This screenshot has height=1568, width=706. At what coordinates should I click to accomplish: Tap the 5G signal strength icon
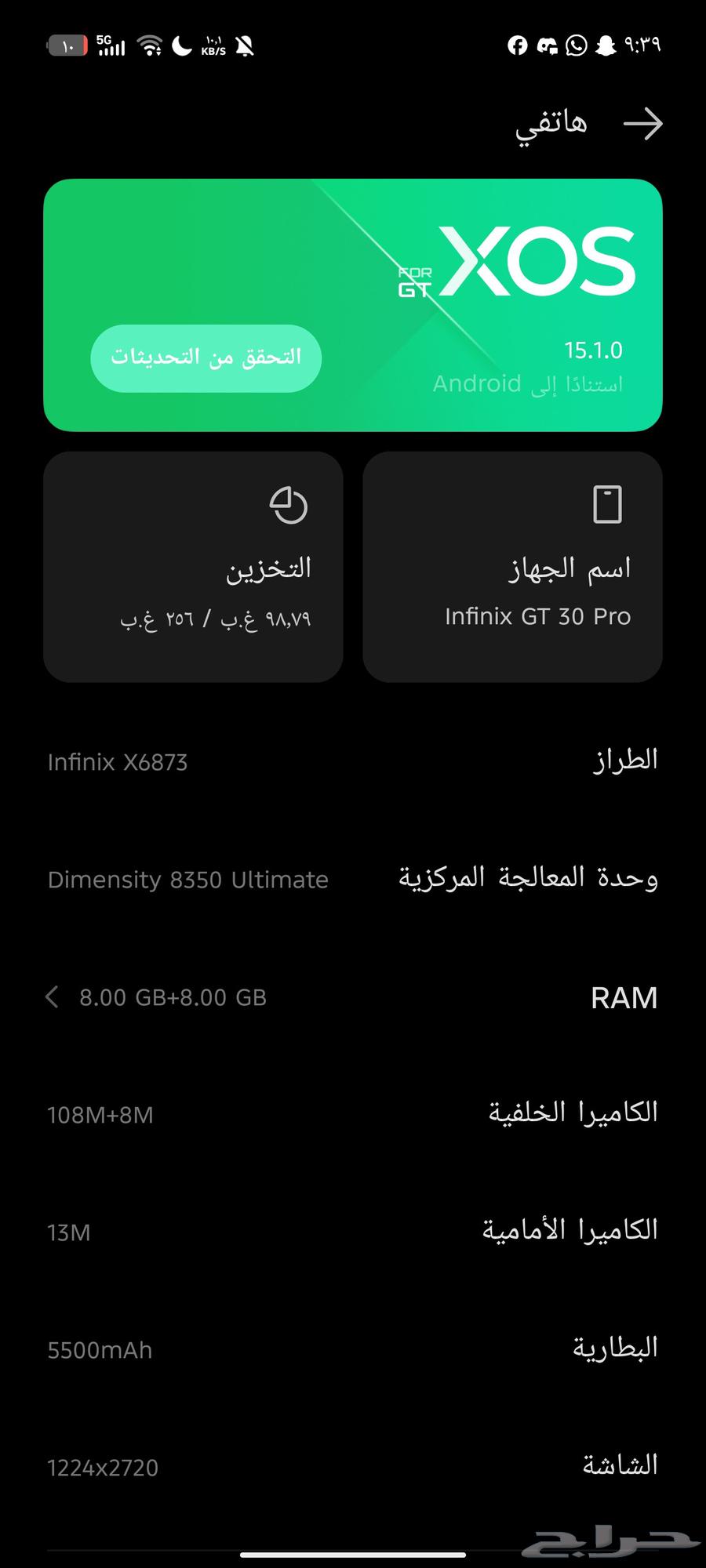110,46
